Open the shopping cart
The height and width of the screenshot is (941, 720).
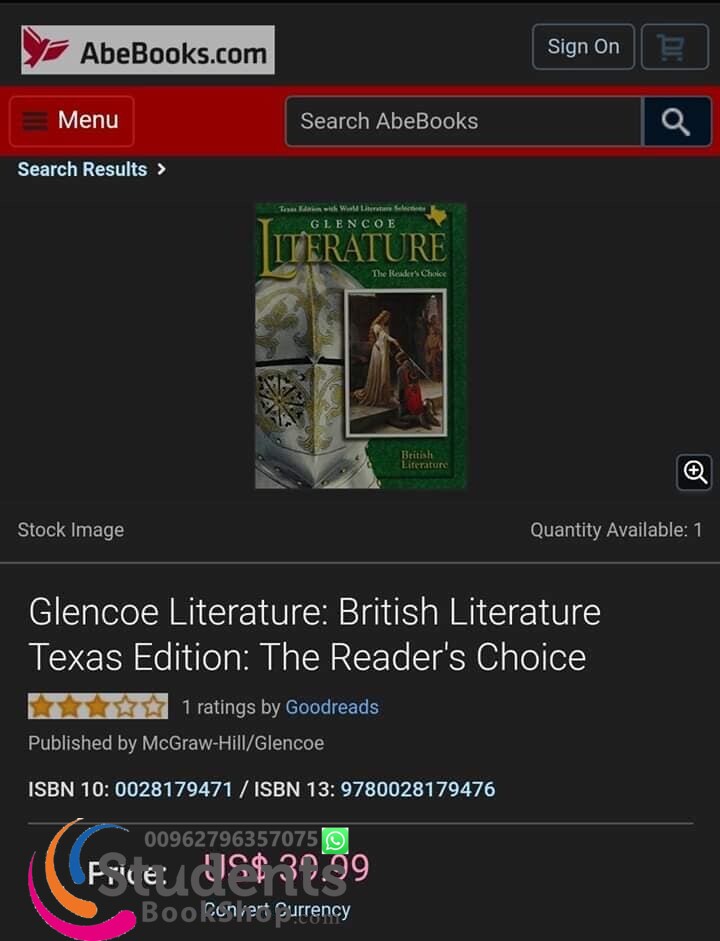tap(674, 47)
